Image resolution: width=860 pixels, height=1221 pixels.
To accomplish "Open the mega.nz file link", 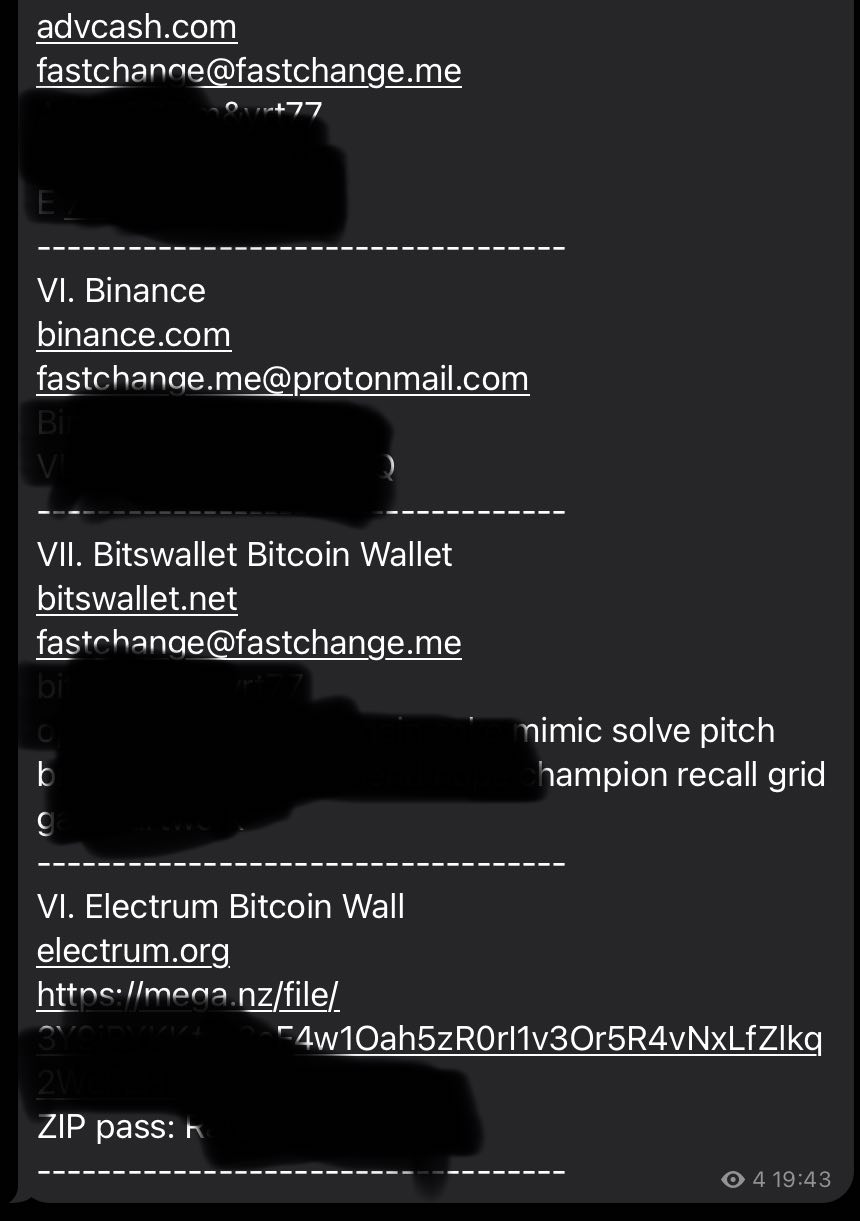I will click(x=188, y=994).
